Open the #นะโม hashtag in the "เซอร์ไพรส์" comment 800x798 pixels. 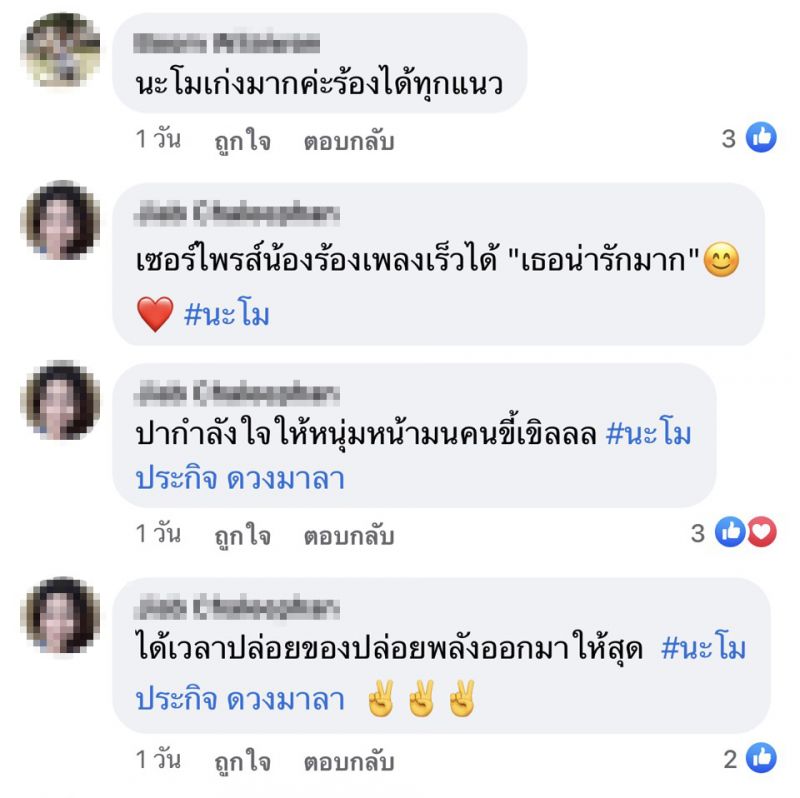pyautogui.click(x=228, y=315)
